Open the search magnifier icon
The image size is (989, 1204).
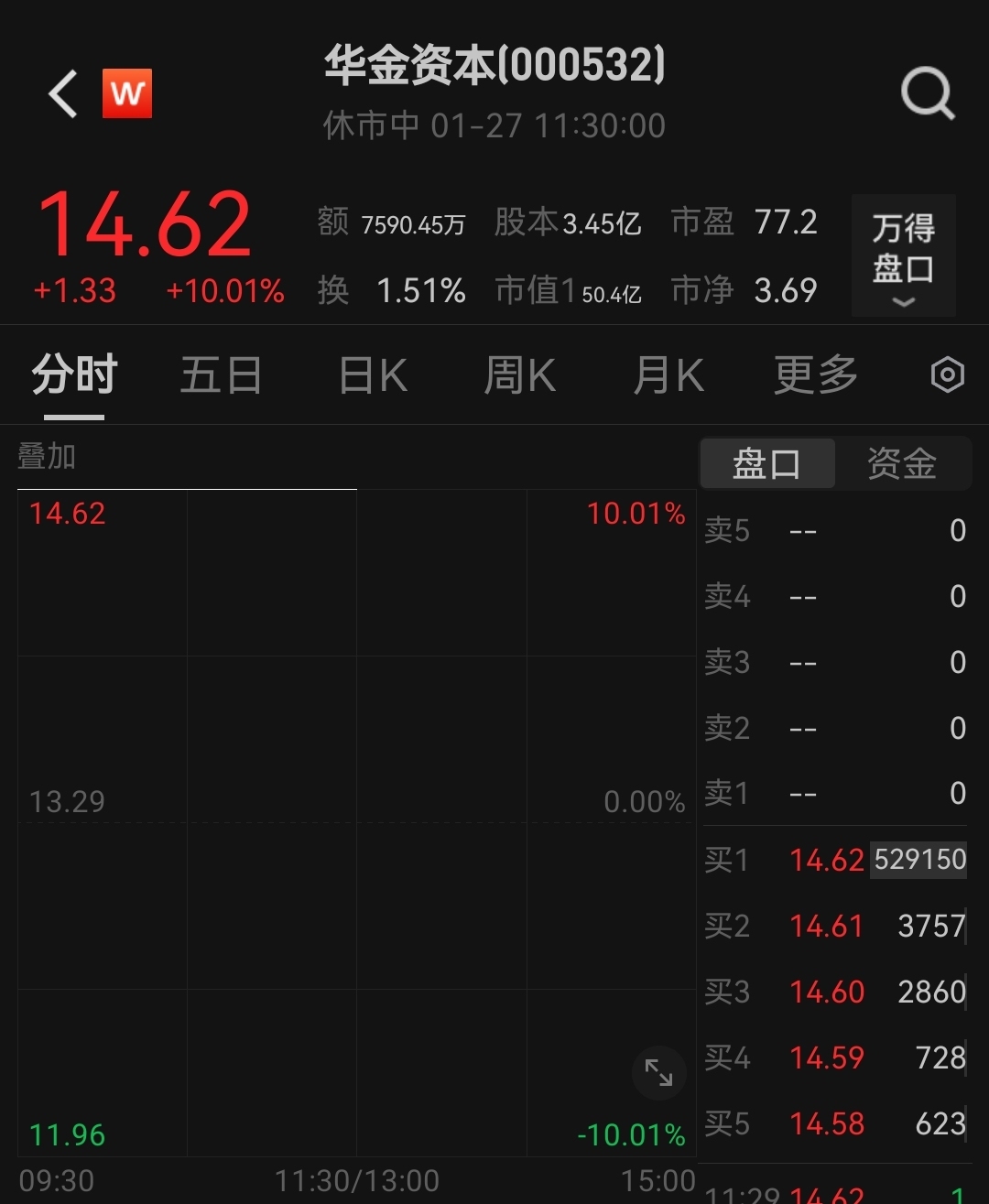click(x=928, y=93)
